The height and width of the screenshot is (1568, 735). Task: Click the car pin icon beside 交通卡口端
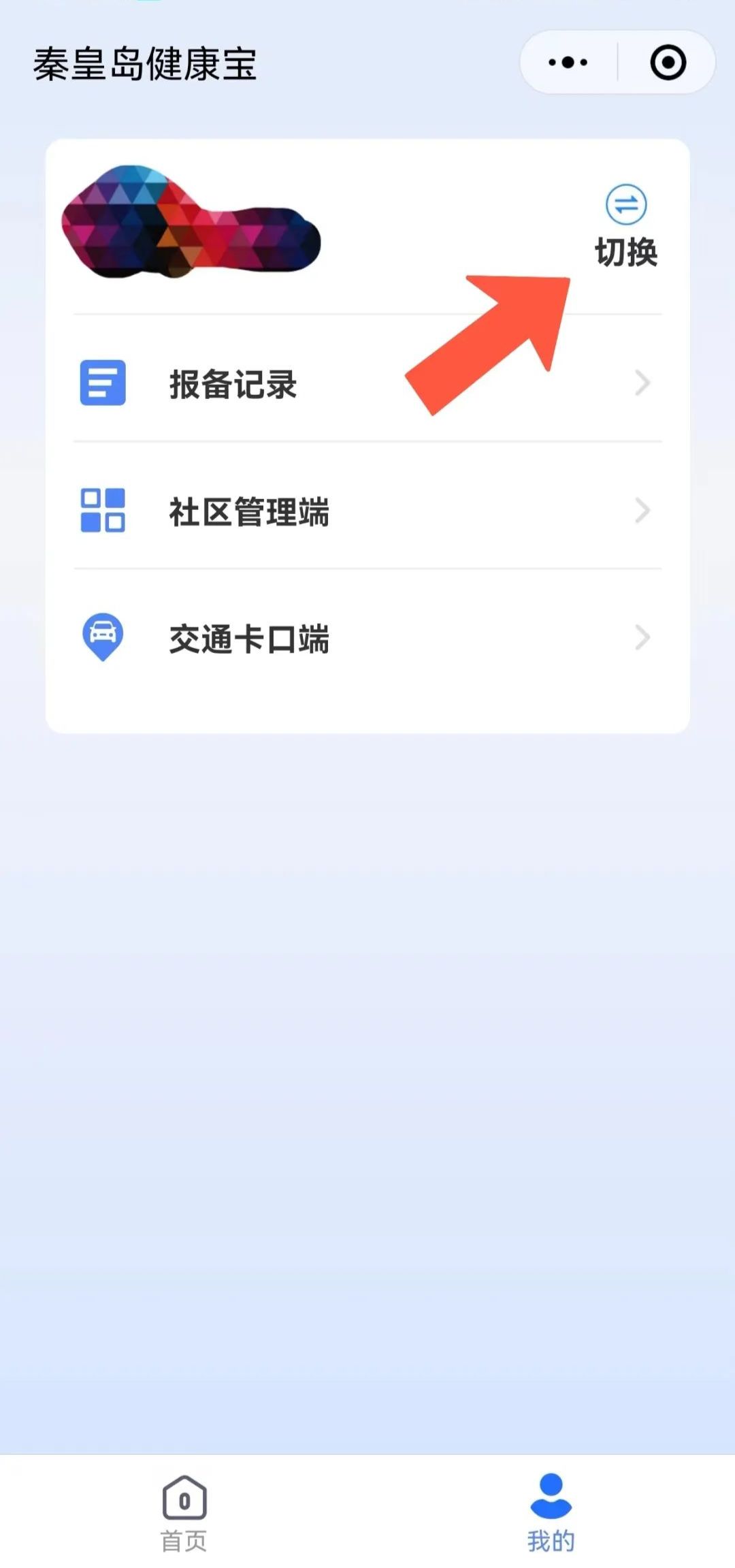coord(102,636)
